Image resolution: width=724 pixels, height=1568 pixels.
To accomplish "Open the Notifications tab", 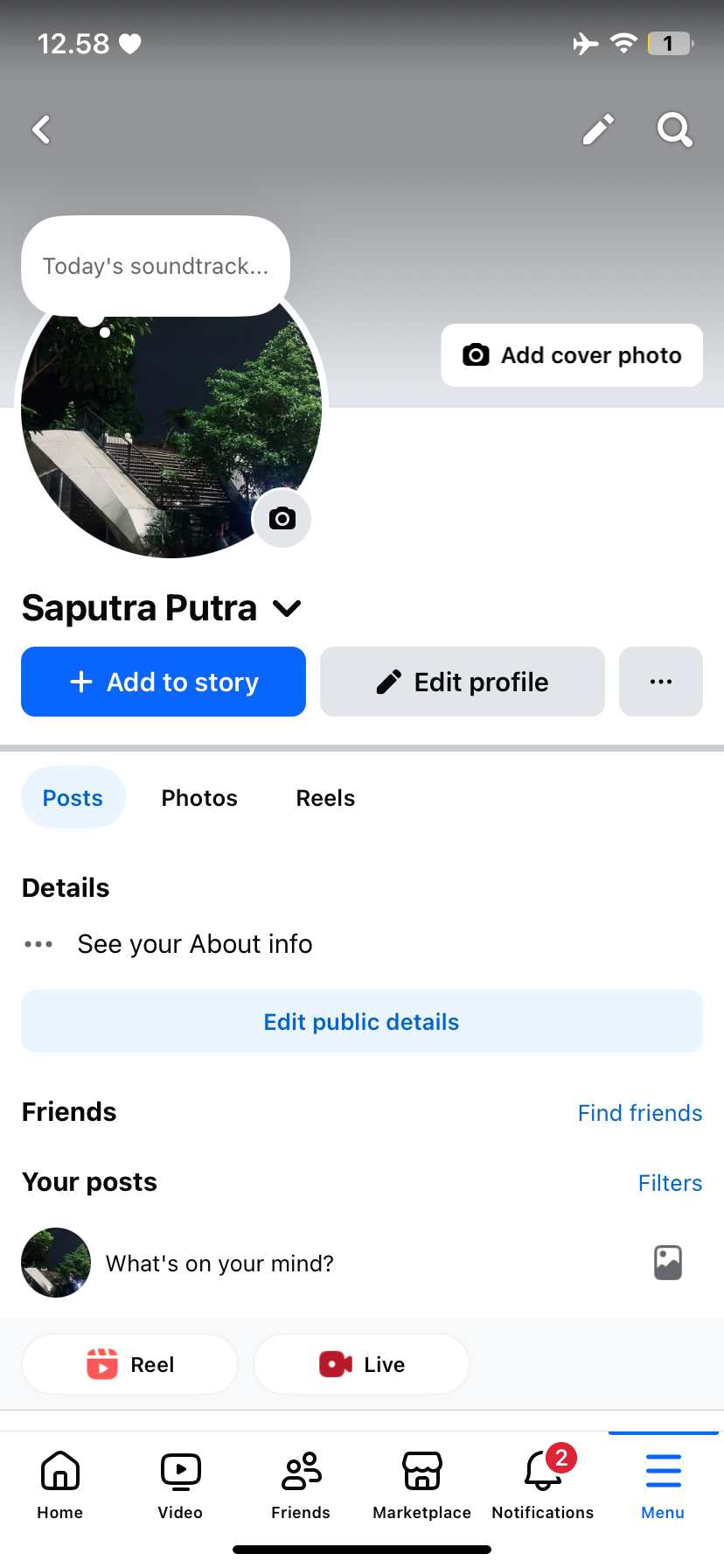I will 543,1482.
